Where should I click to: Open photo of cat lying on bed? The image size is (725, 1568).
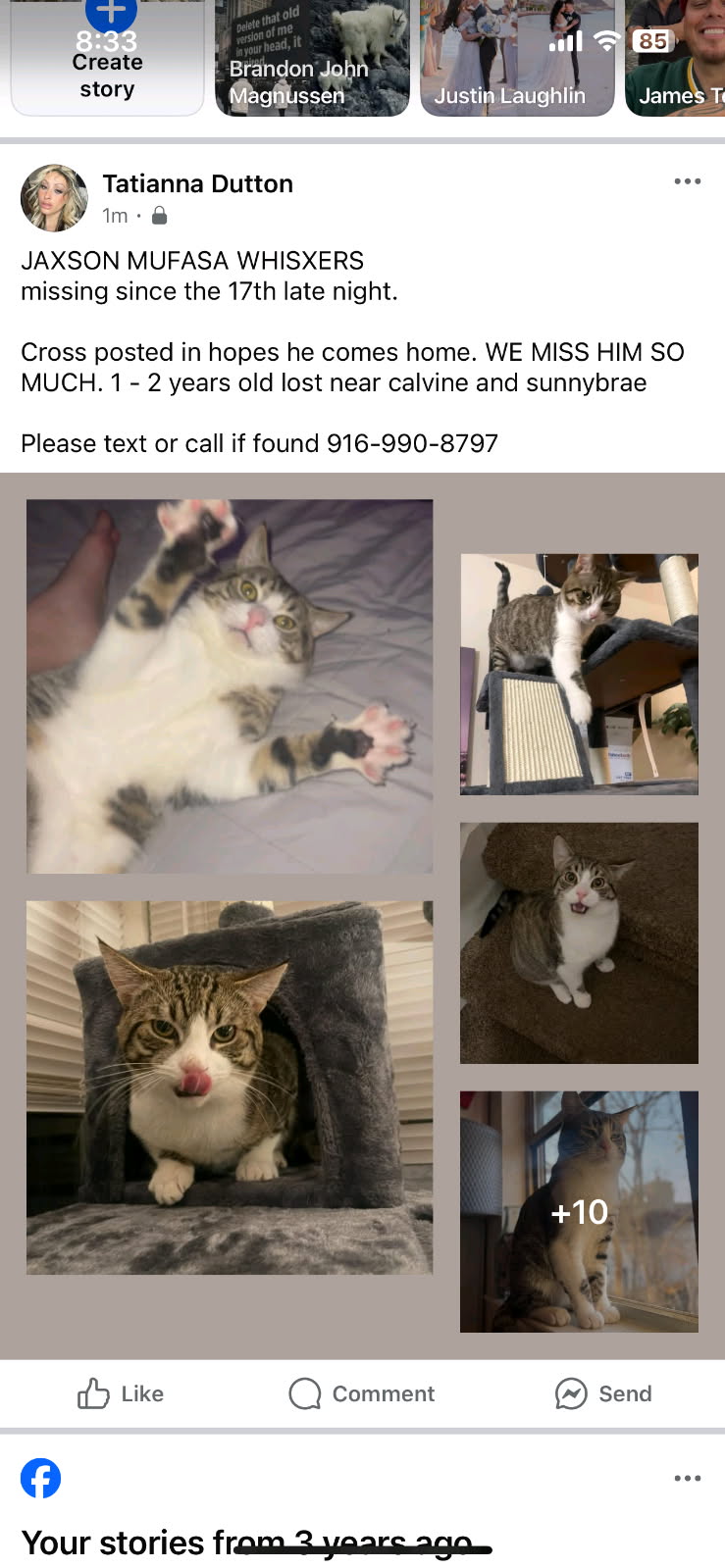(230, 686)
